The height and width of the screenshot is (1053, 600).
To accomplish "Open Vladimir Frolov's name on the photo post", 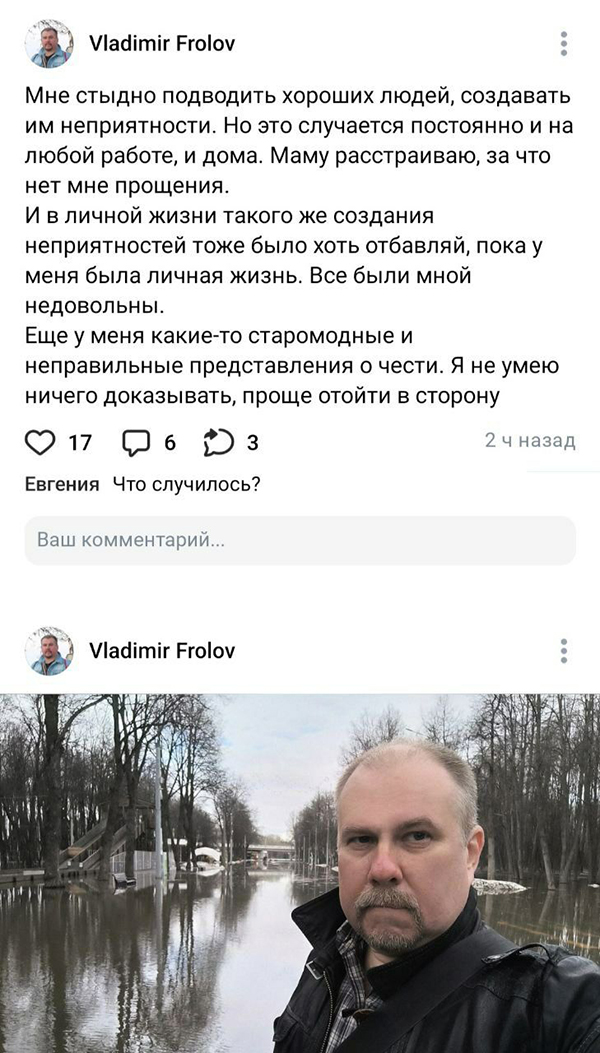I will (162, 651).
